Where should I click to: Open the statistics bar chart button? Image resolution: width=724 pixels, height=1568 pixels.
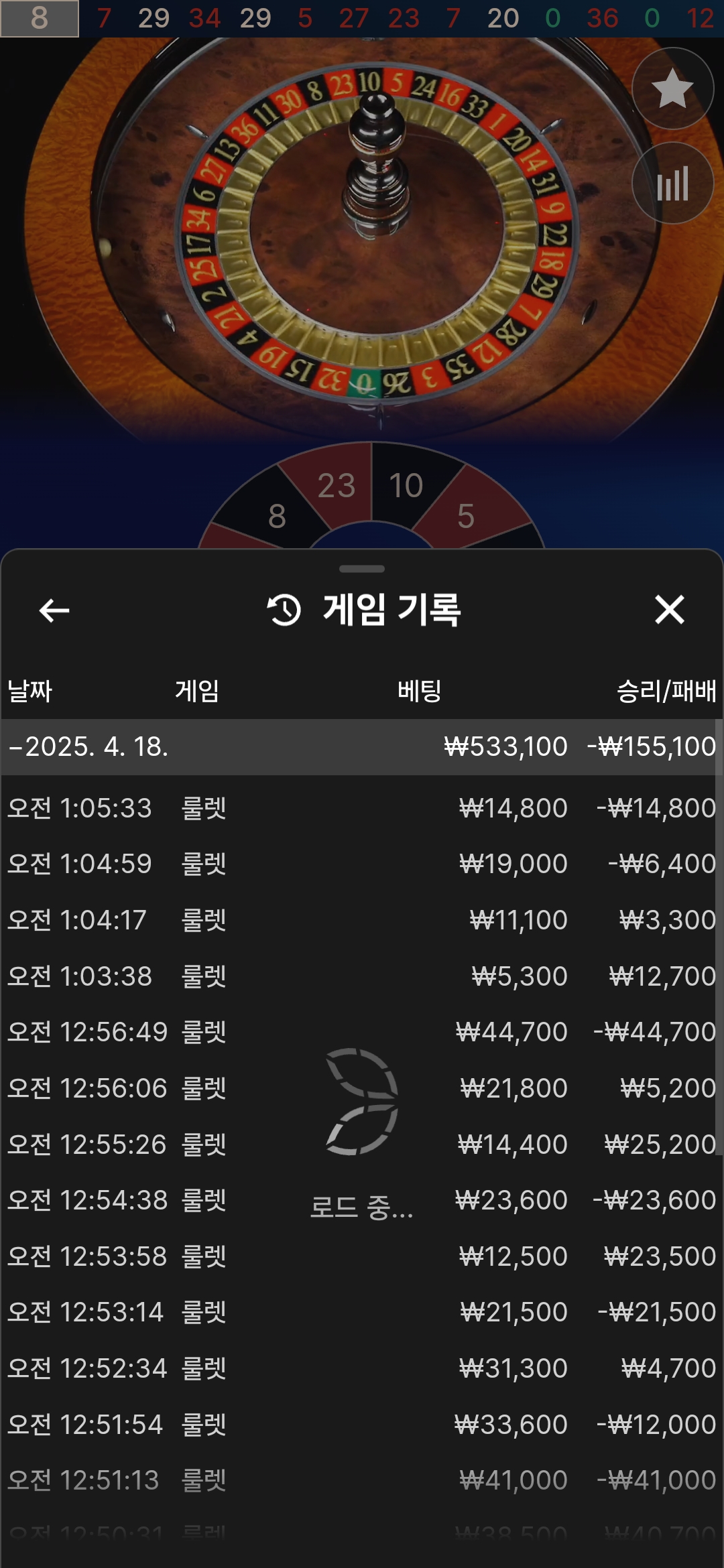tap(672, 183)
